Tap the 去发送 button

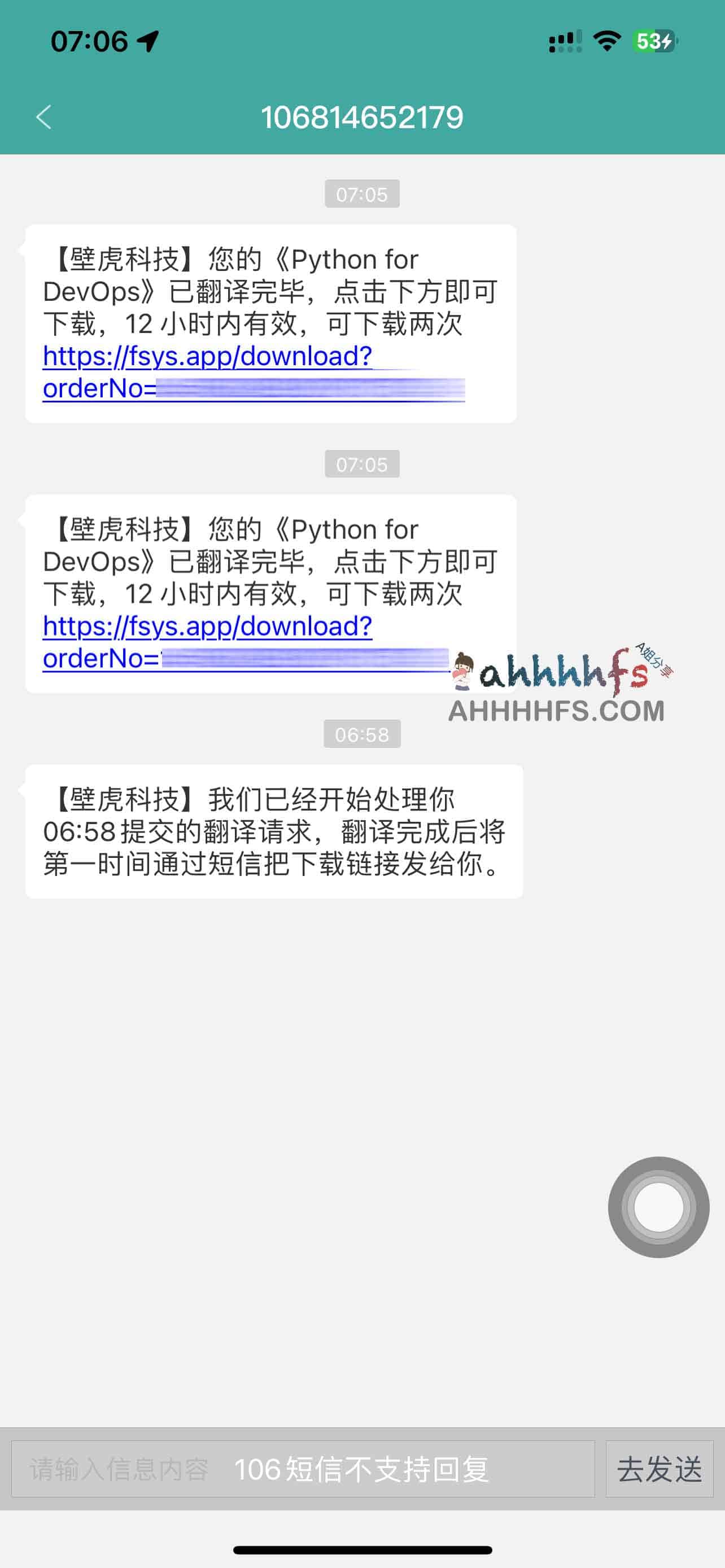pyautogui.click(x=658, y=1469)
